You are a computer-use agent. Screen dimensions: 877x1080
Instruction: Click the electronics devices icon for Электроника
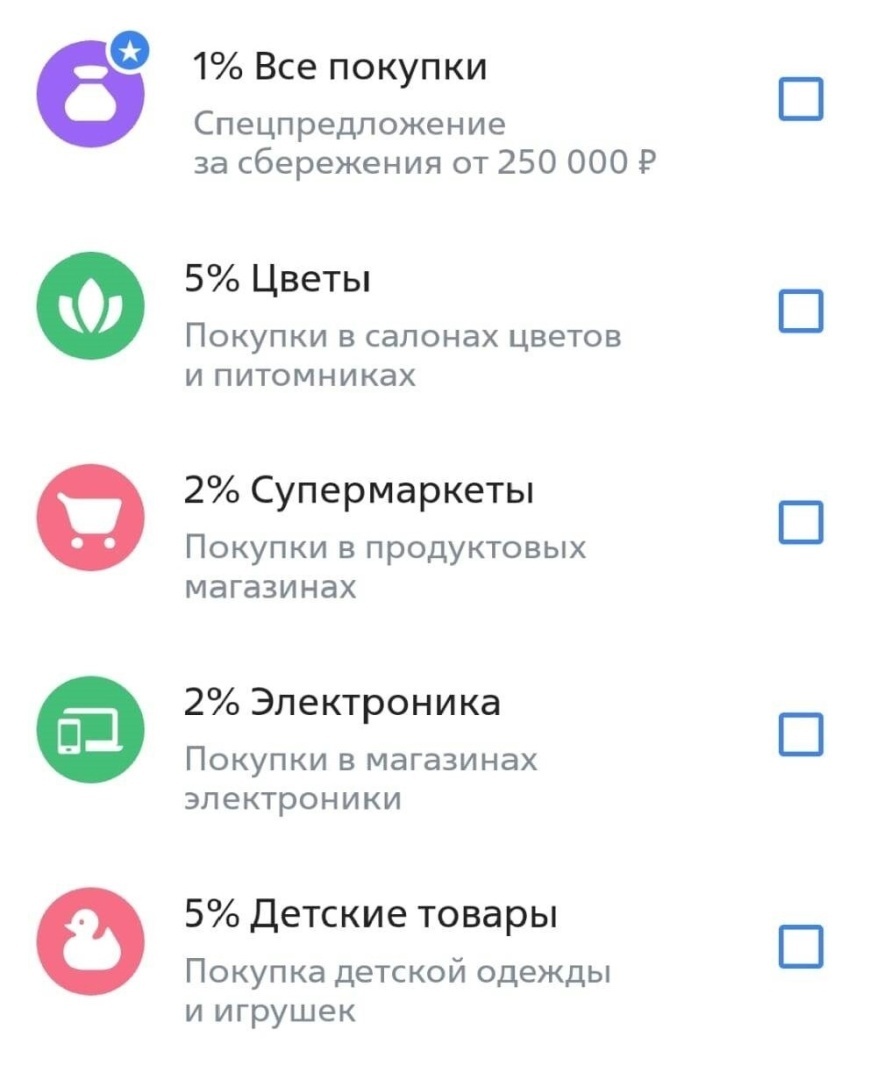point(90,729)
